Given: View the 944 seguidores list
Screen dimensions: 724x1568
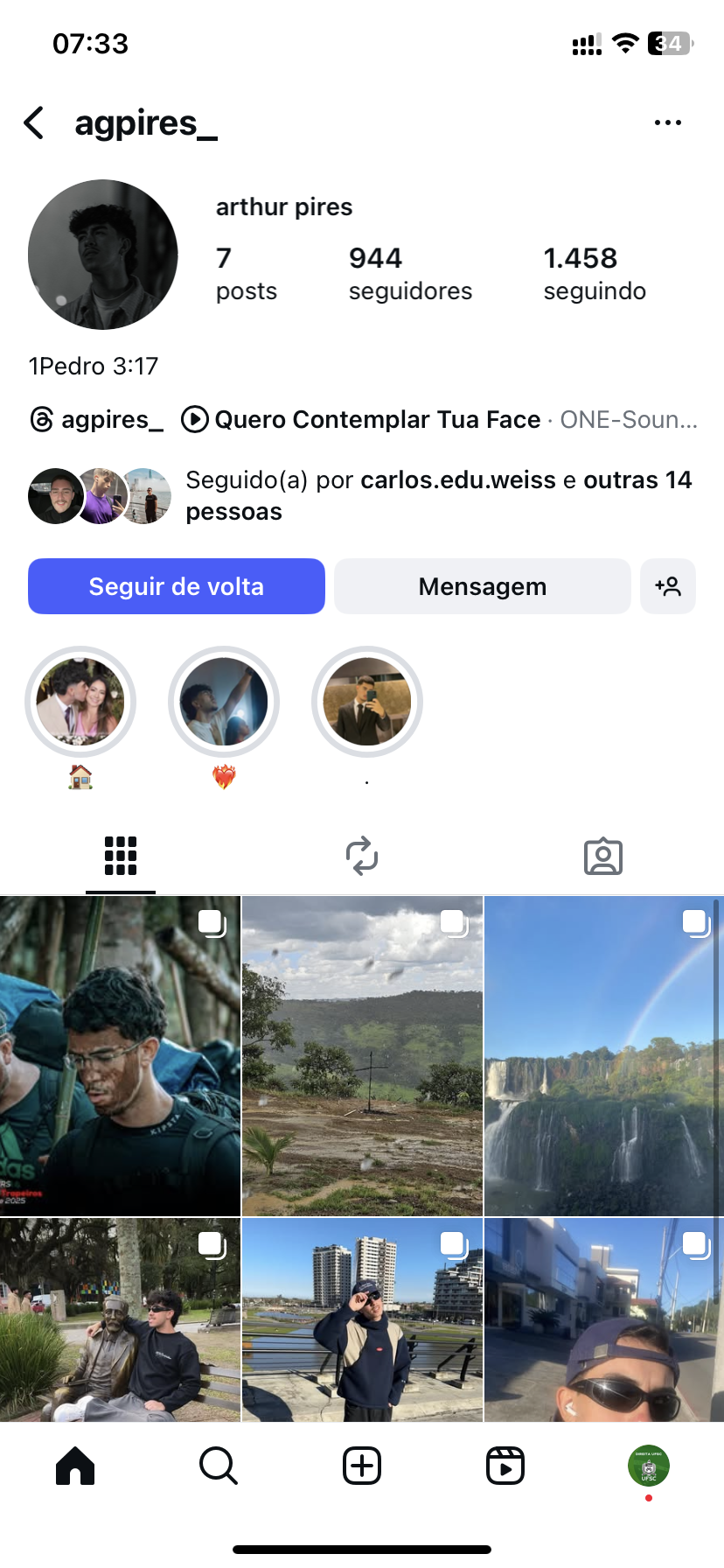Looking at the screenshot, I should point(410,274).
